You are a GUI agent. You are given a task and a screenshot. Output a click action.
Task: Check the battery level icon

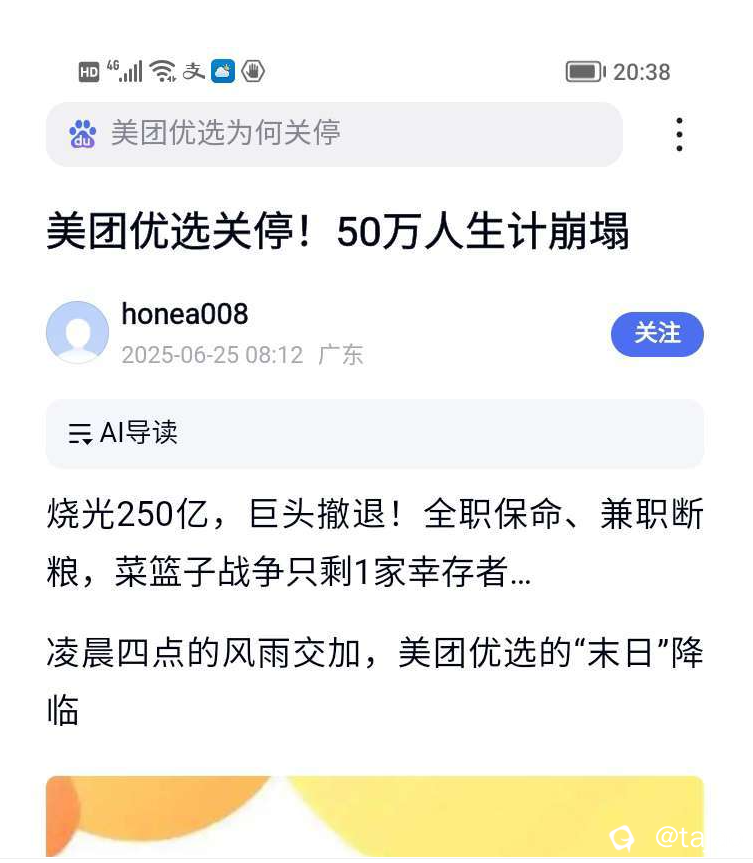tap(585, 71)
